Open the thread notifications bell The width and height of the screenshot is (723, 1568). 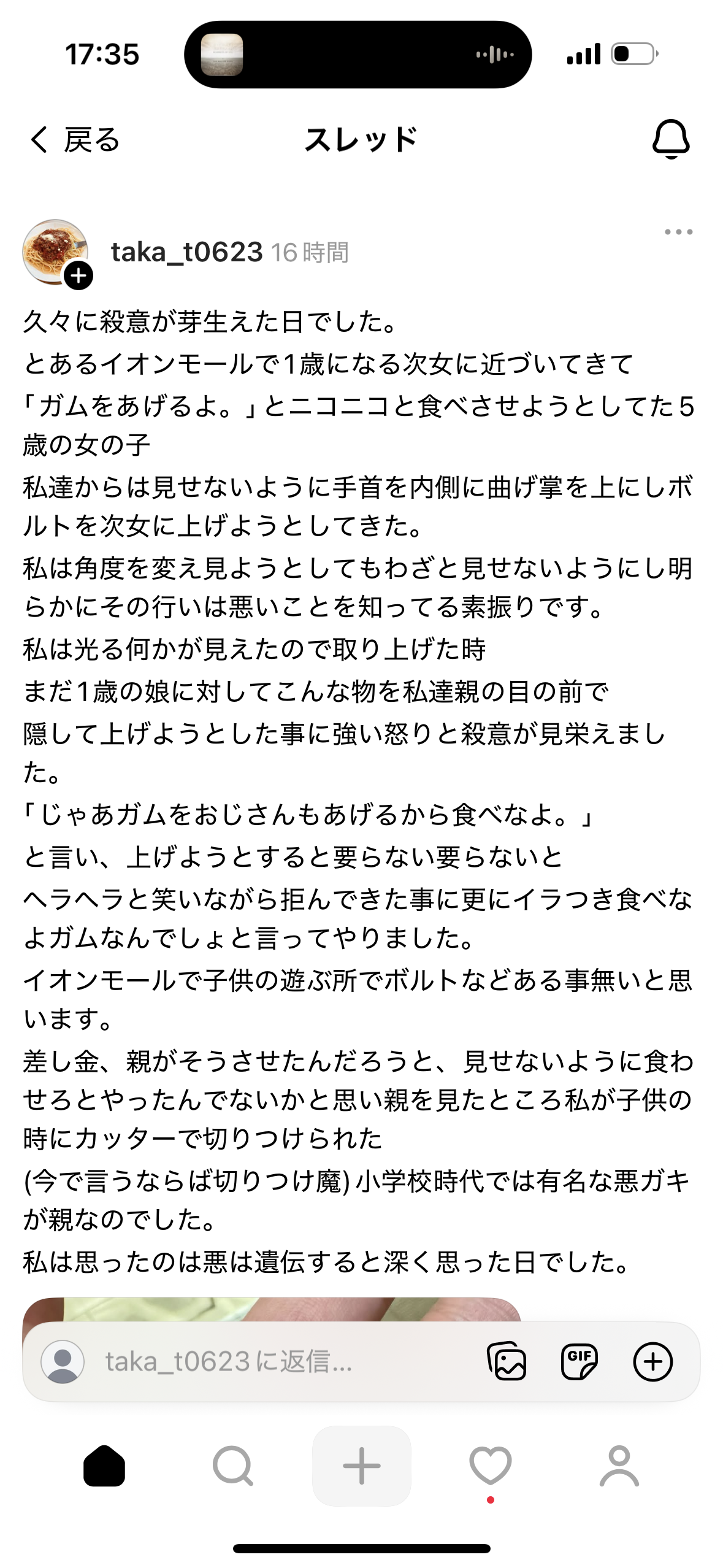coord(670,139)
